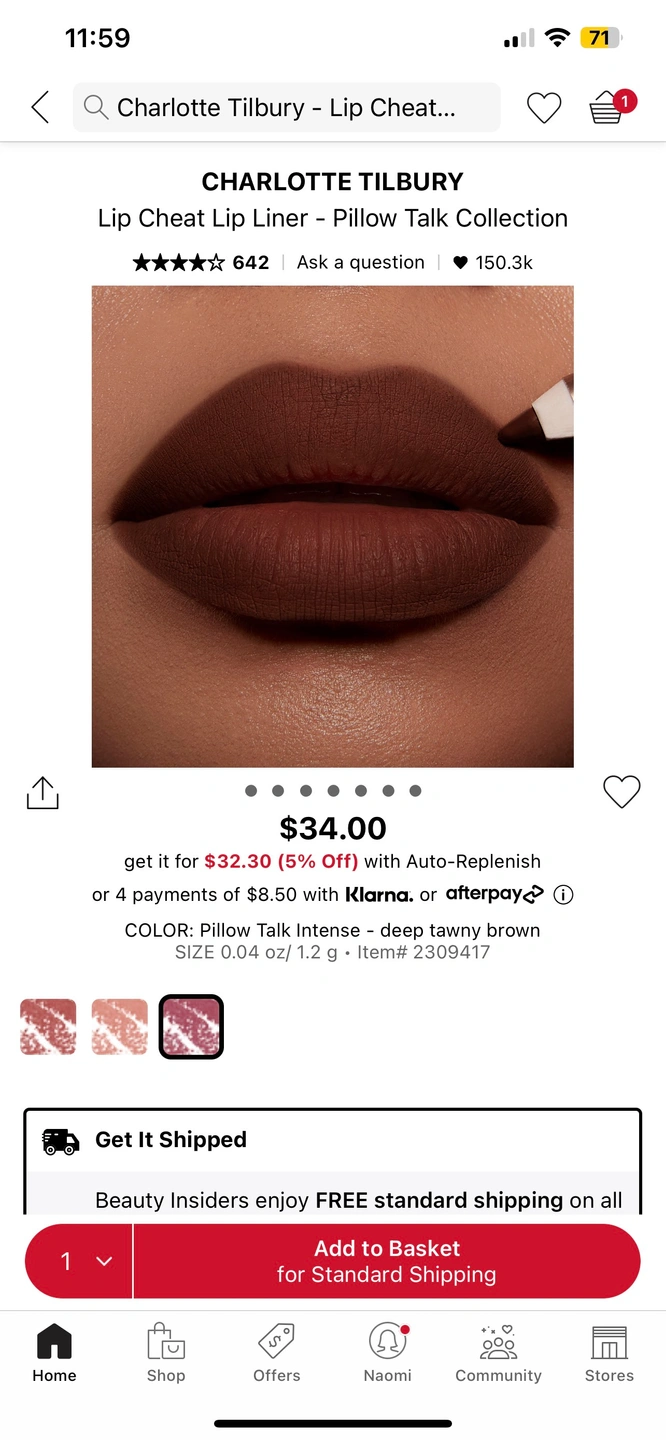Open the search field for Charlotte Tilbury
The image size is (666, 1440).
pos(286,107)
